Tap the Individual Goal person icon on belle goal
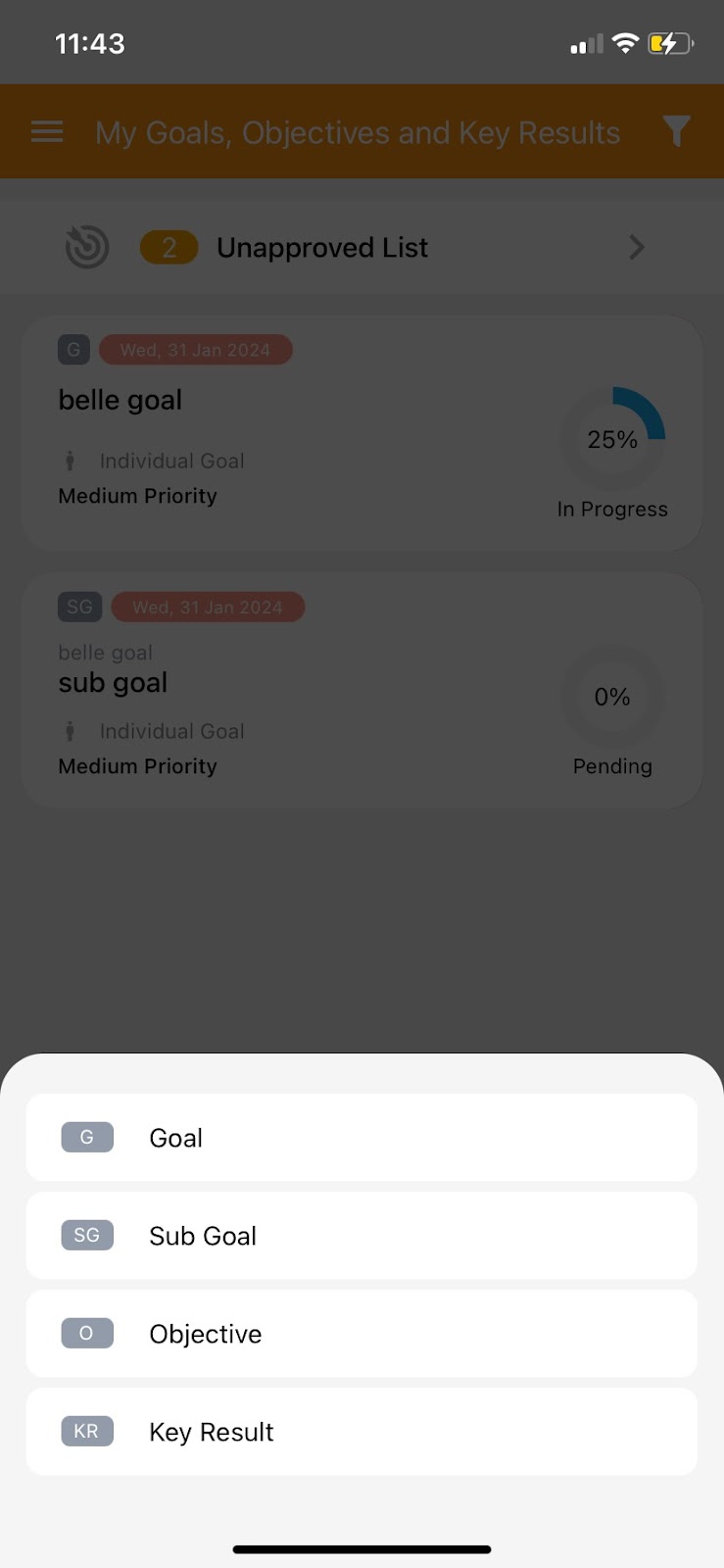 (x=71, y=461)
